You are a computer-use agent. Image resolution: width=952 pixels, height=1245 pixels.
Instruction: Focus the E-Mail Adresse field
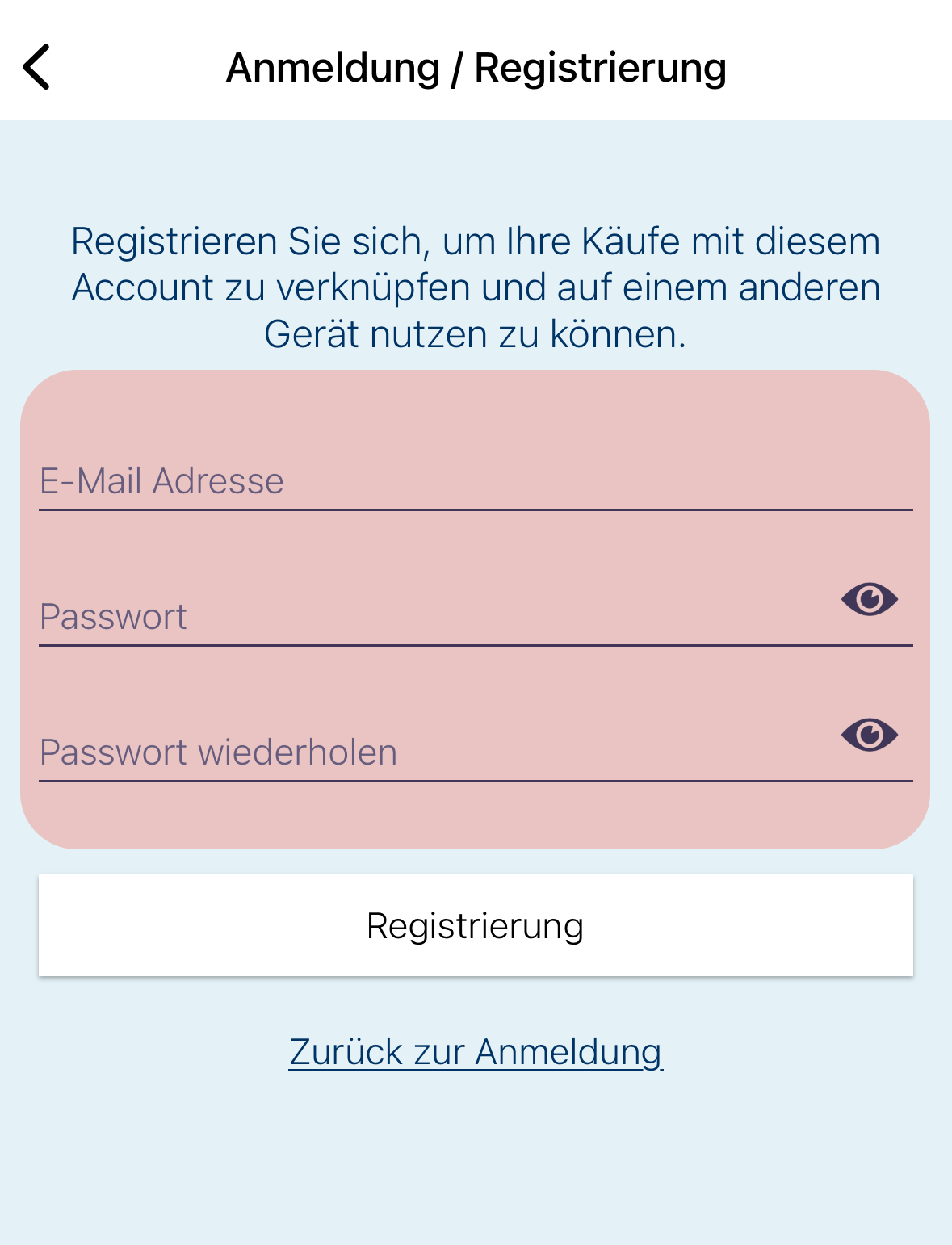(x=475, y=481)
